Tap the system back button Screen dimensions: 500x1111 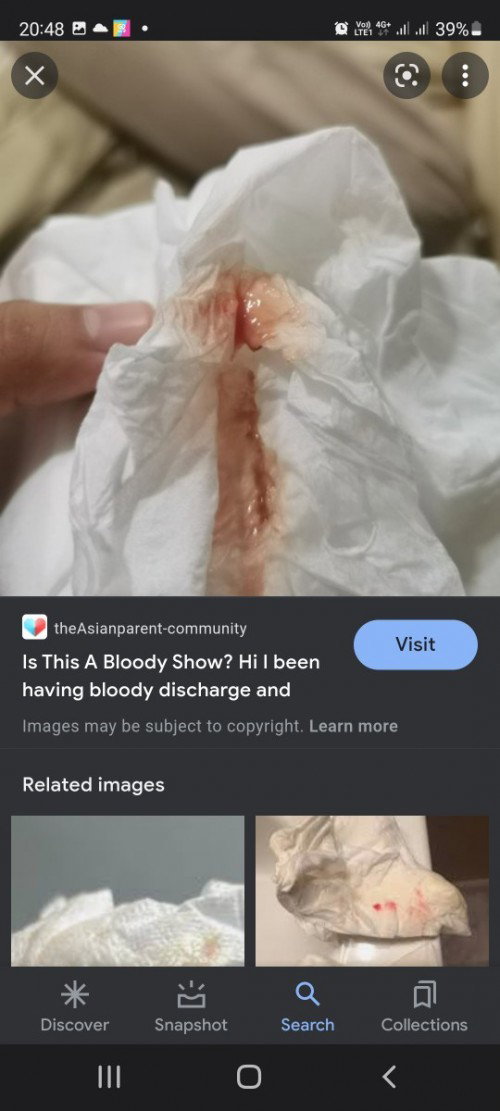389,1077
